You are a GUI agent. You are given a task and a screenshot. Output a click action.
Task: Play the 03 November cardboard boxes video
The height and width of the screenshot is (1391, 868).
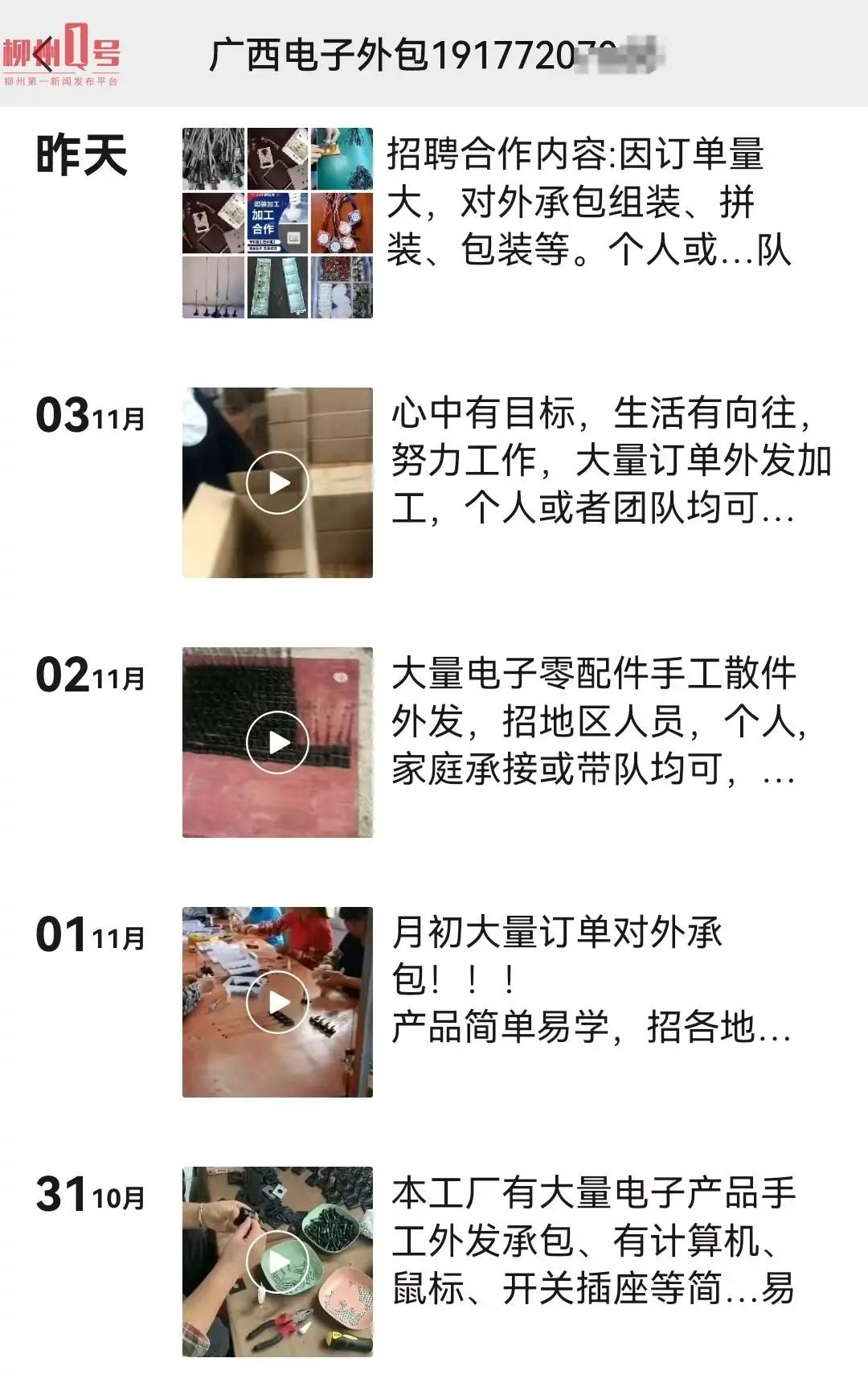click(277, 482)
